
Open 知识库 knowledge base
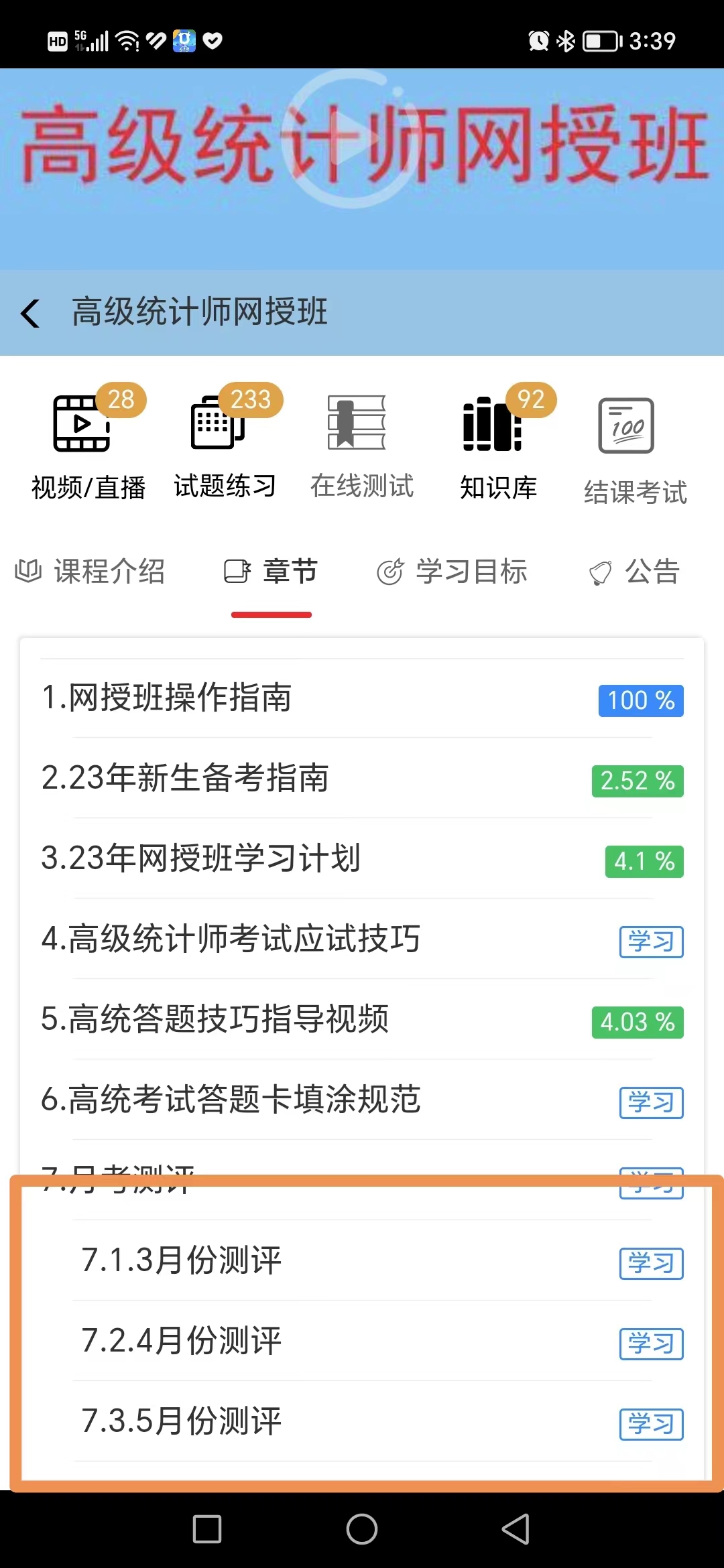[498, 442]
